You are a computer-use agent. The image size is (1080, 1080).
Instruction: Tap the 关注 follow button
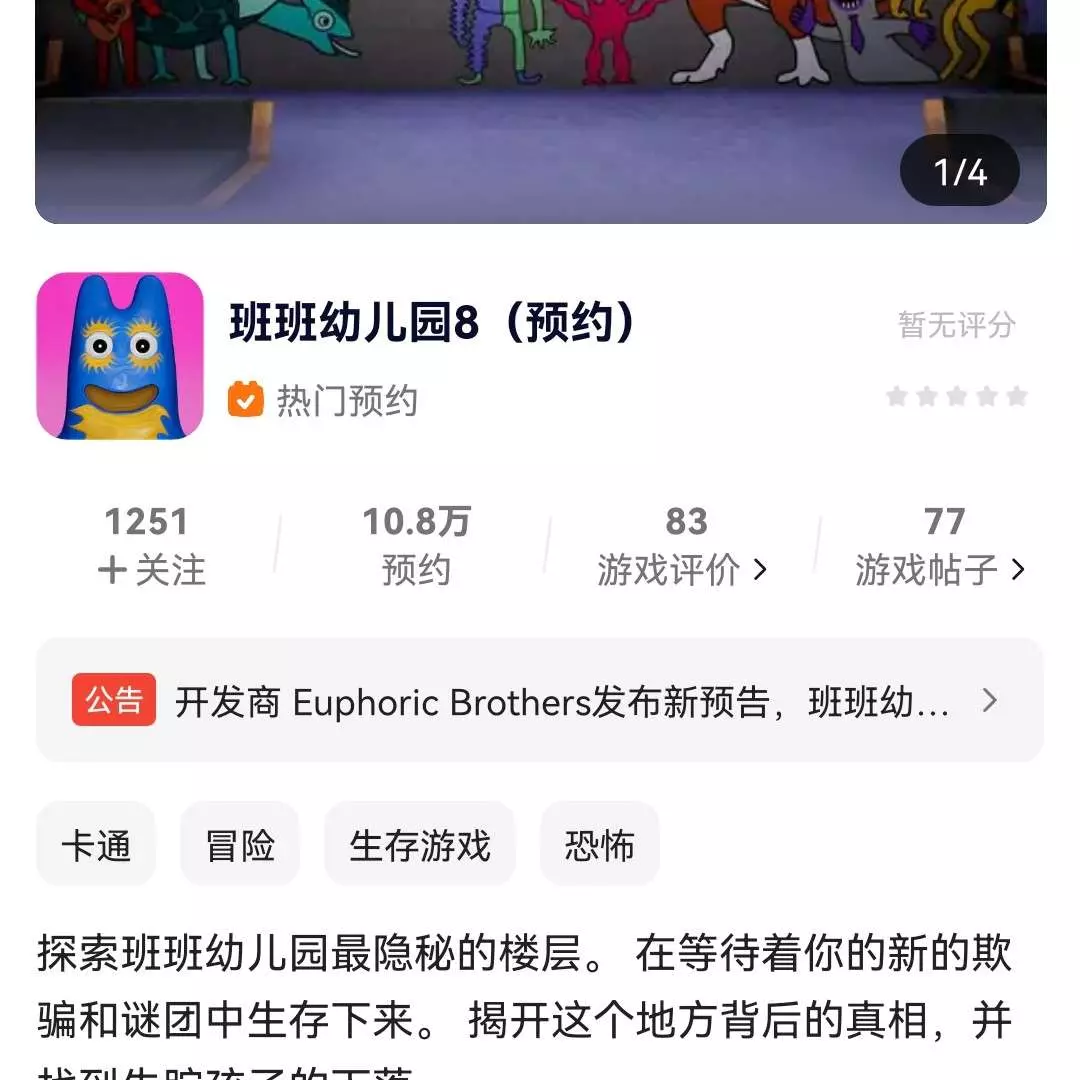(x=151, y=571)
